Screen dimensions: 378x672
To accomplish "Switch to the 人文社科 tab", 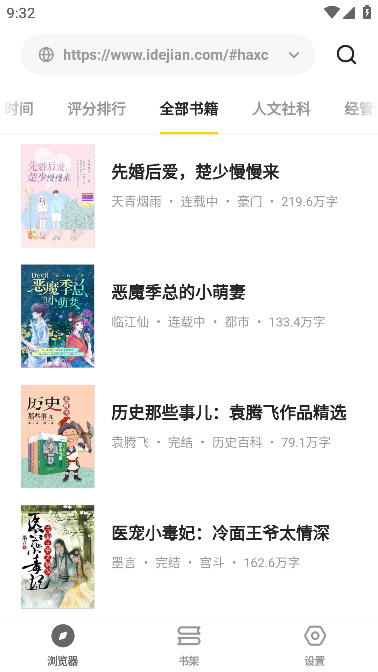I will (281, 109).
